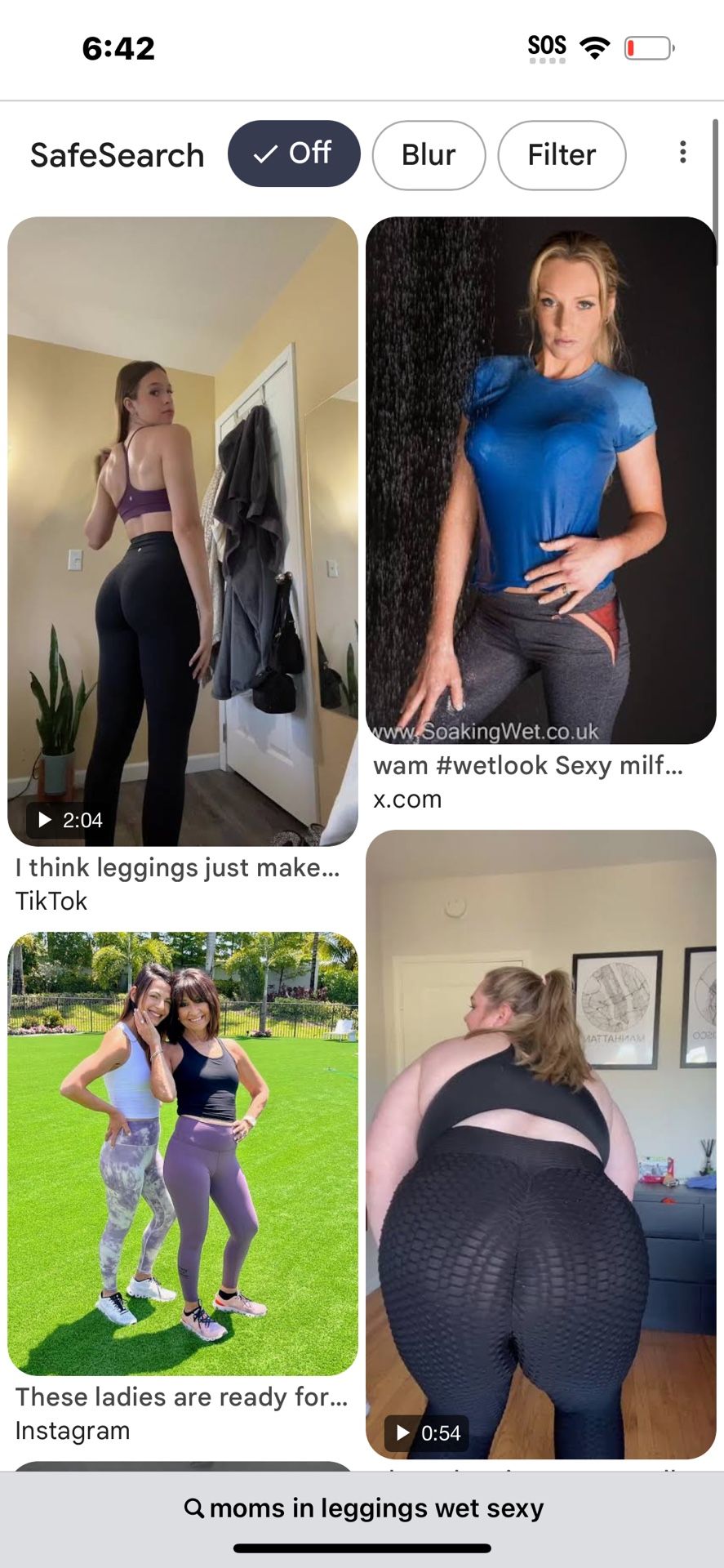Open the x.com image result

point(540,480)
